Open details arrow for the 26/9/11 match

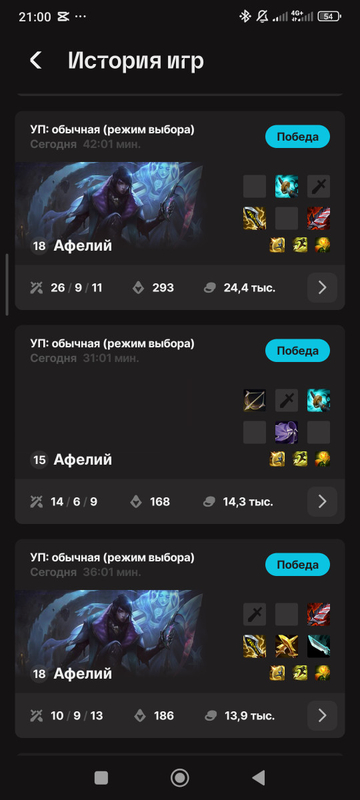coord(322,288)
